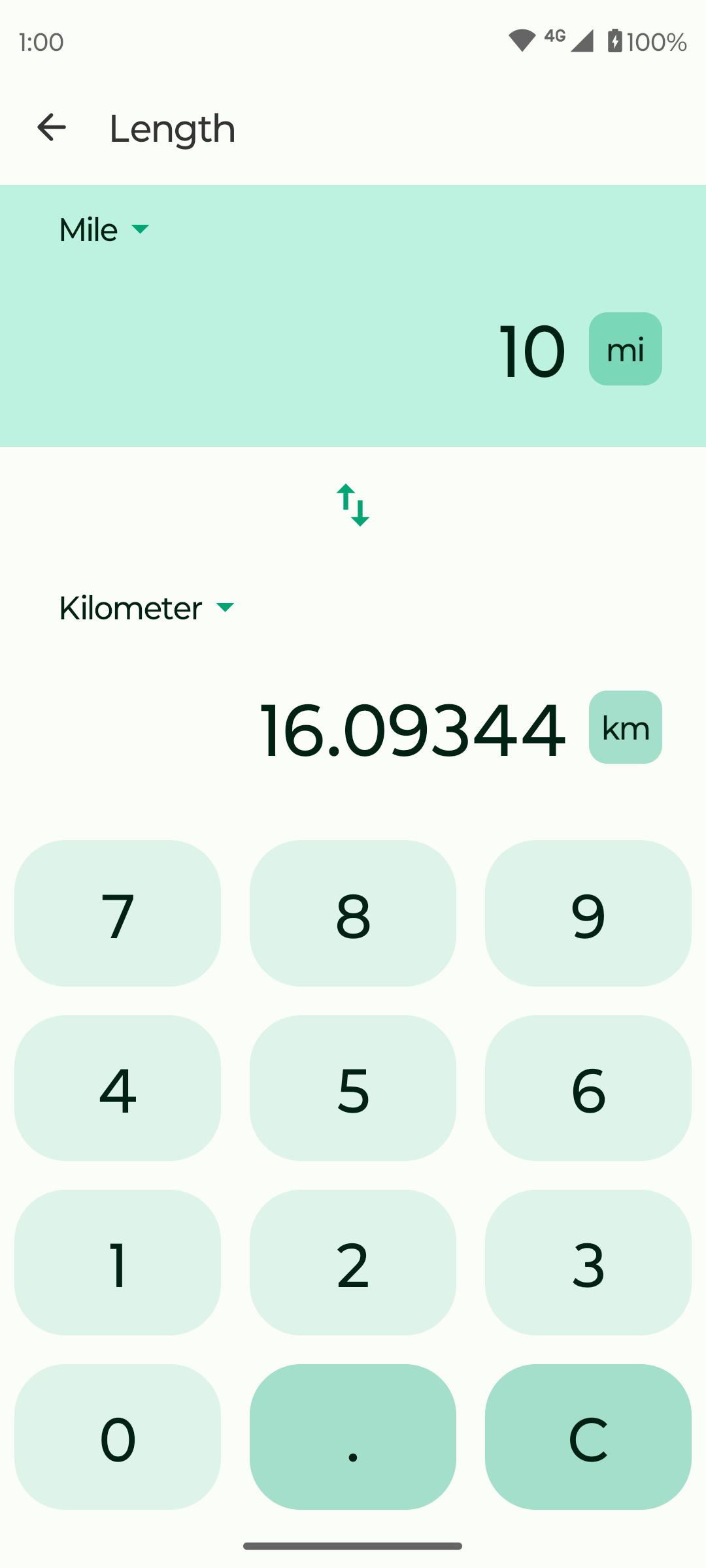Tap the number 7 key
Image resolution: width=706 pixels, height=1568 pixels.
[x=118, y=913]
